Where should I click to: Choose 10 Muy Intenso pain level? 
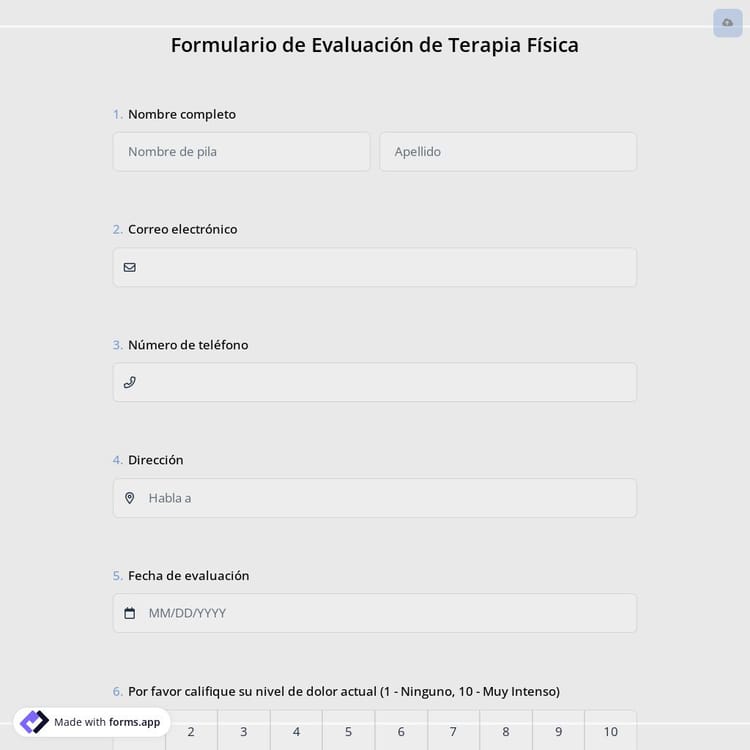[x=610, y=731]
